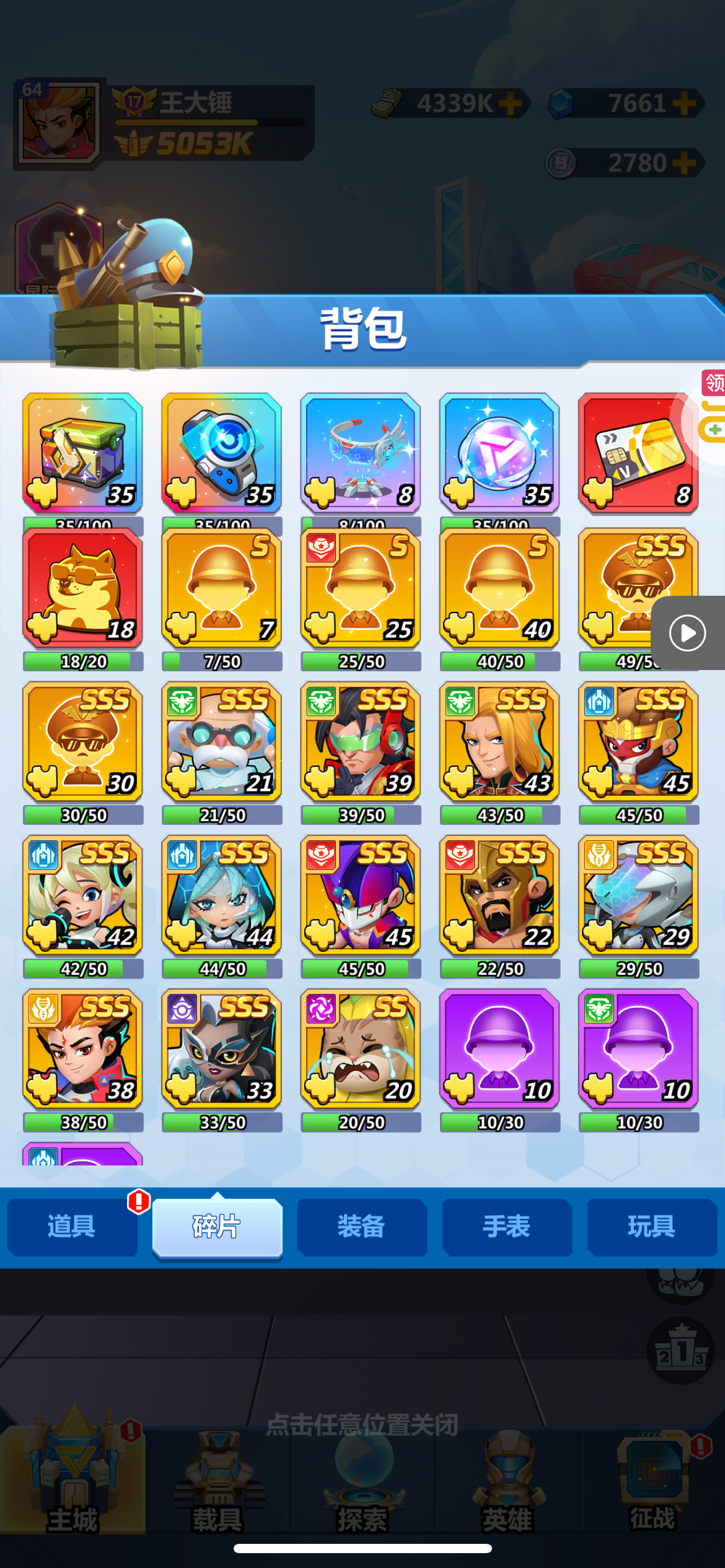Open the purple orb fragment with count 35
Image resolution: width=725 pixels, height=1568 pixels.
(500, 452)
